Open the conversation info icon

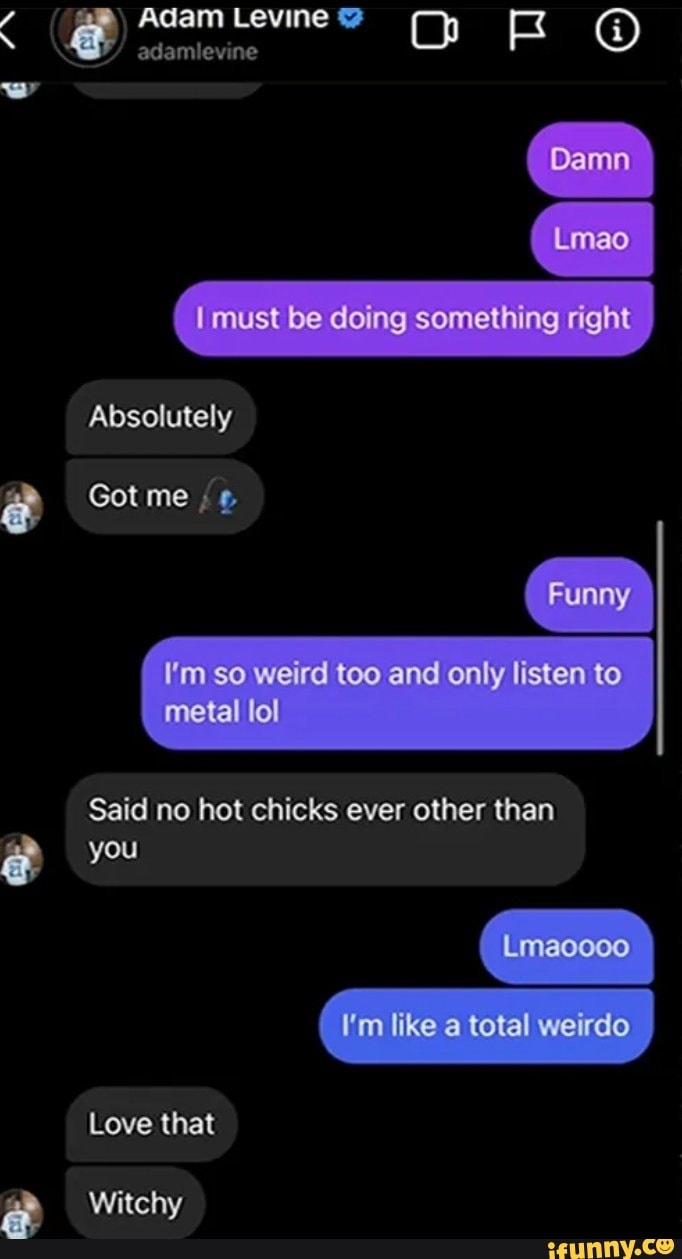point(617,35)
